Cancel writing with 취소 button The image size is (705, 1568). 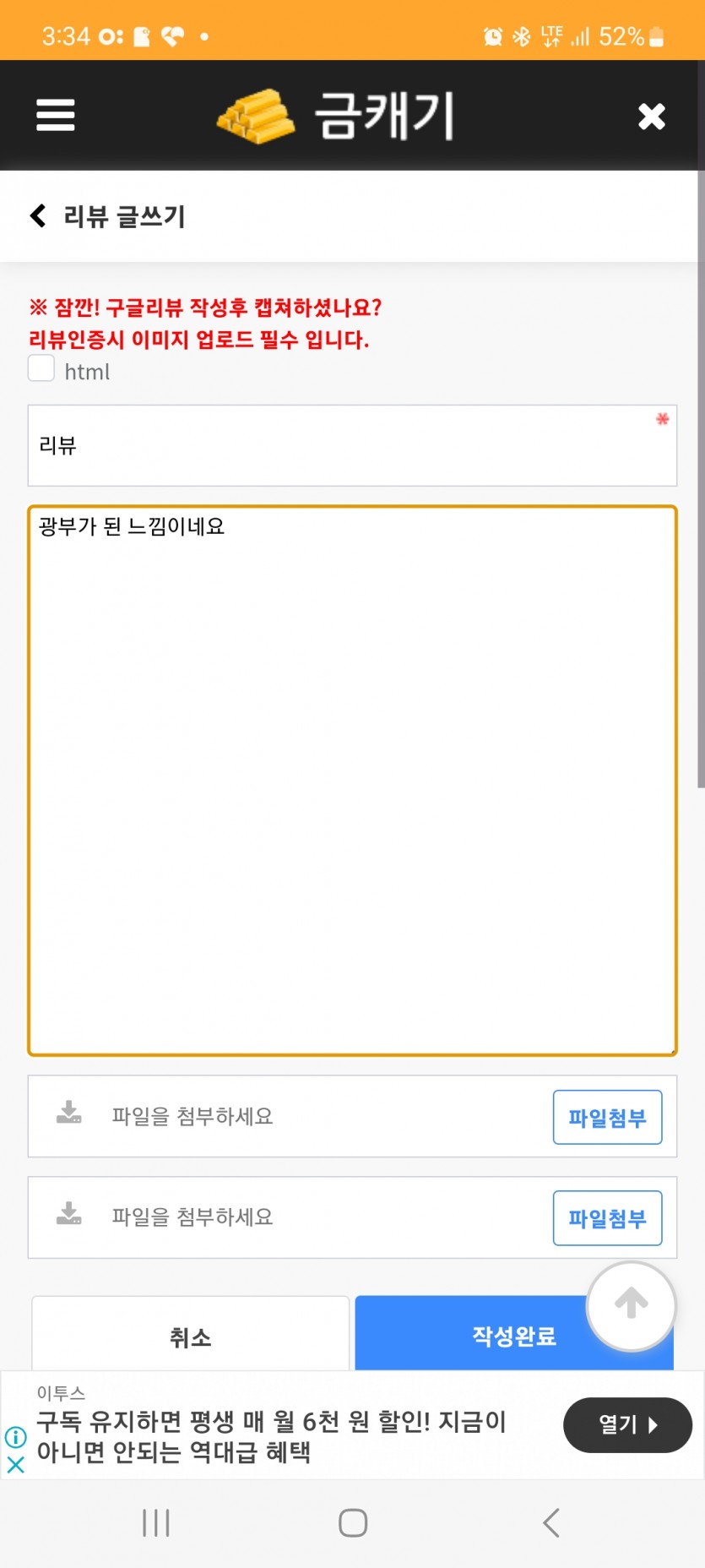(x=190, y=1336)
